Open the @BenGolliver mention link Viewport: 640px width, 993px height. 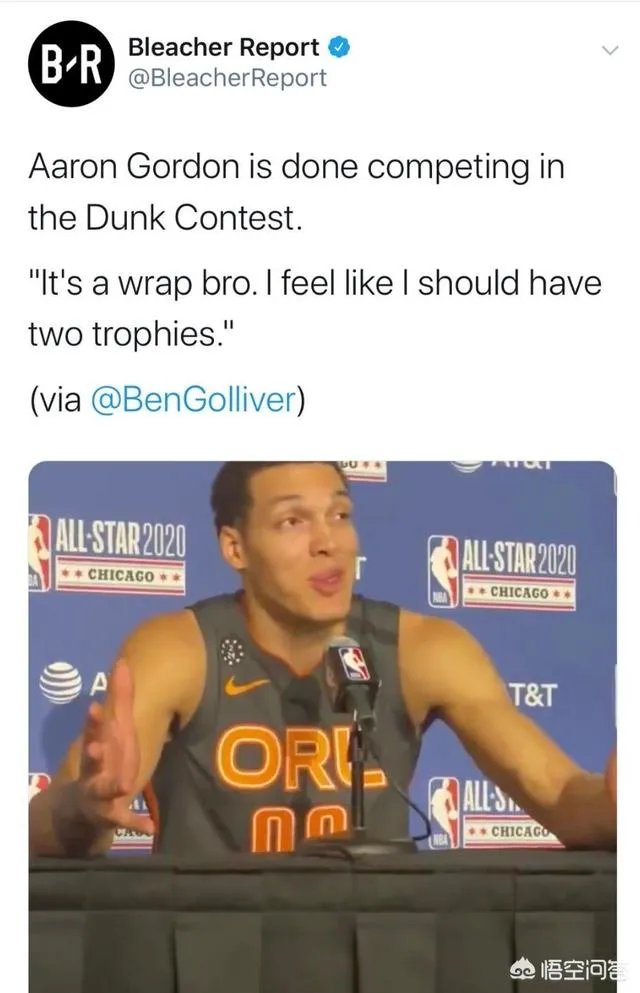coord(194,400)
